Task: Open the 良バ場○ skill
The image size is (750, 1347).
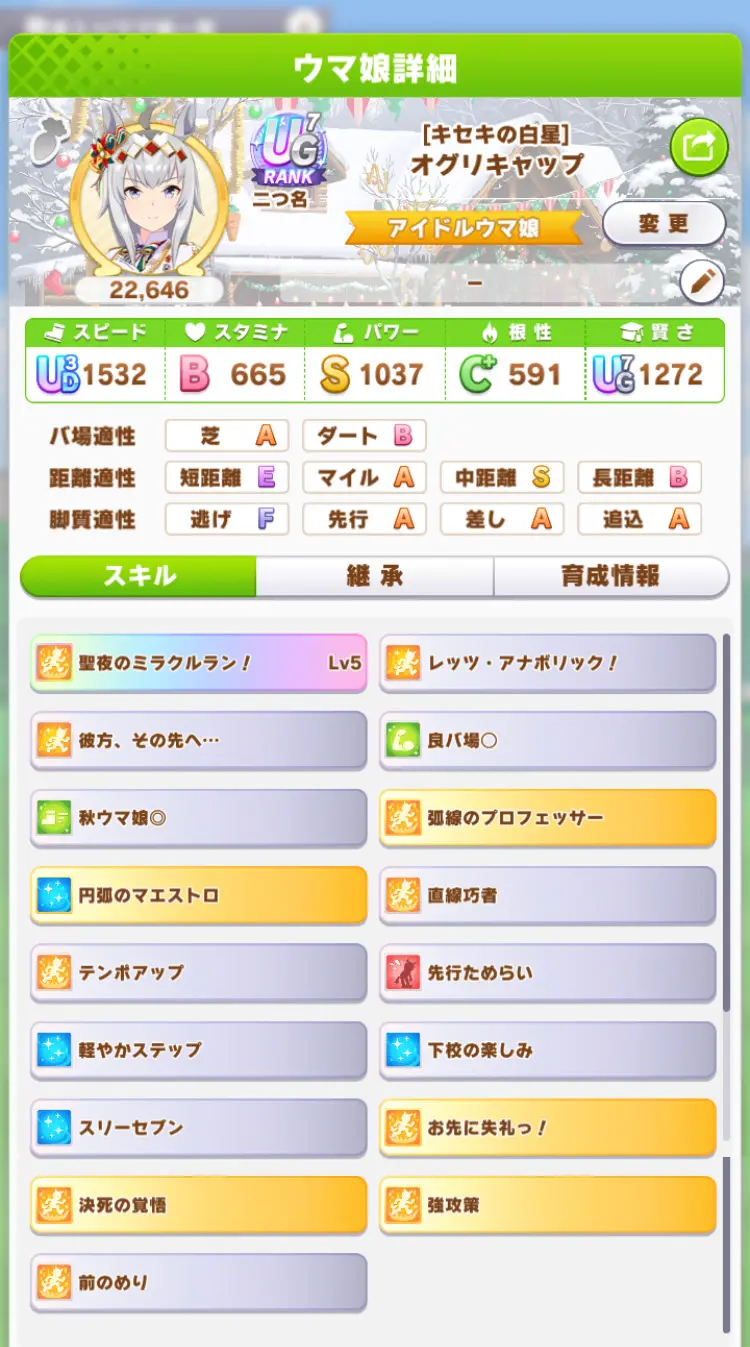Action: (x=547, y=740)
